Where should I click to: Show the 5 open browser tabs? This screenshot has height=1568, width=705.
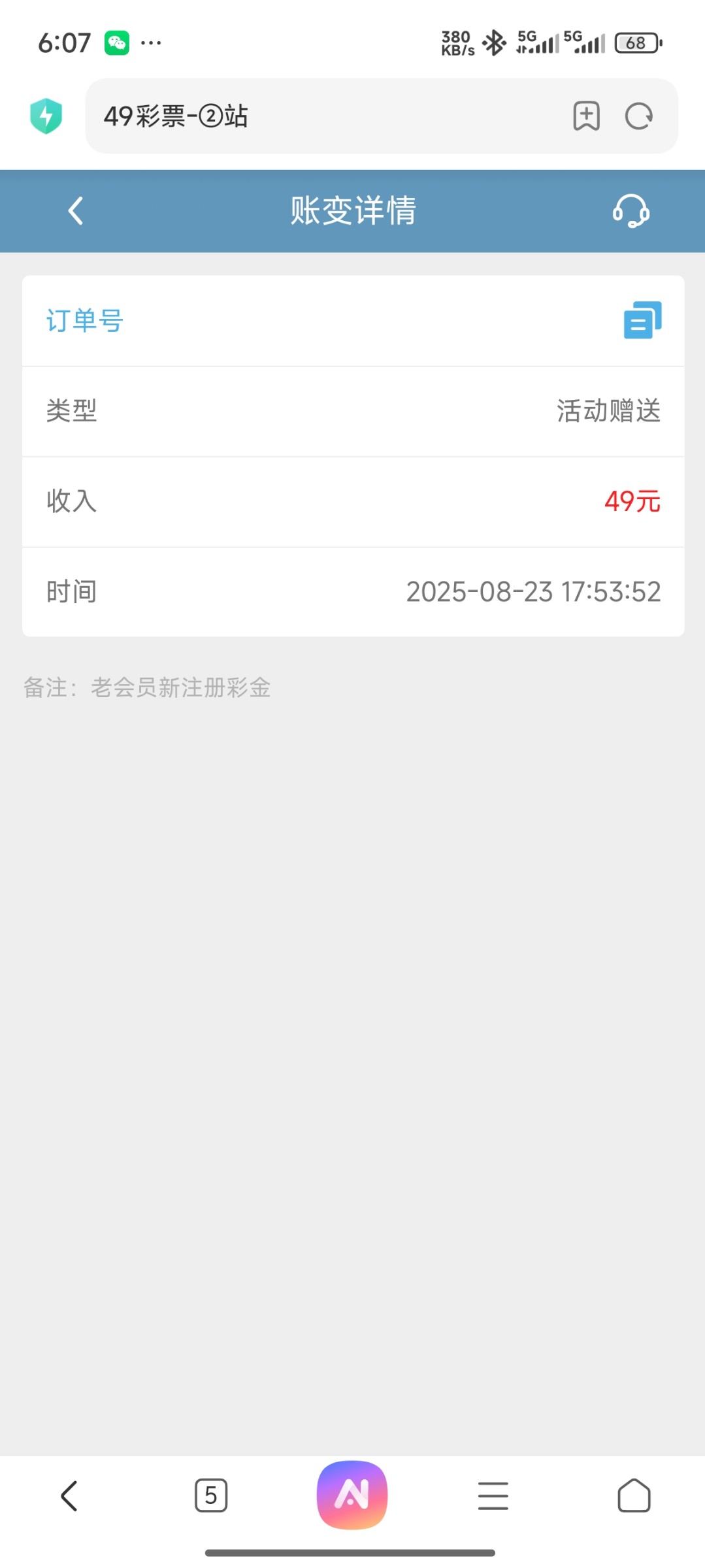pos(211,1495)
